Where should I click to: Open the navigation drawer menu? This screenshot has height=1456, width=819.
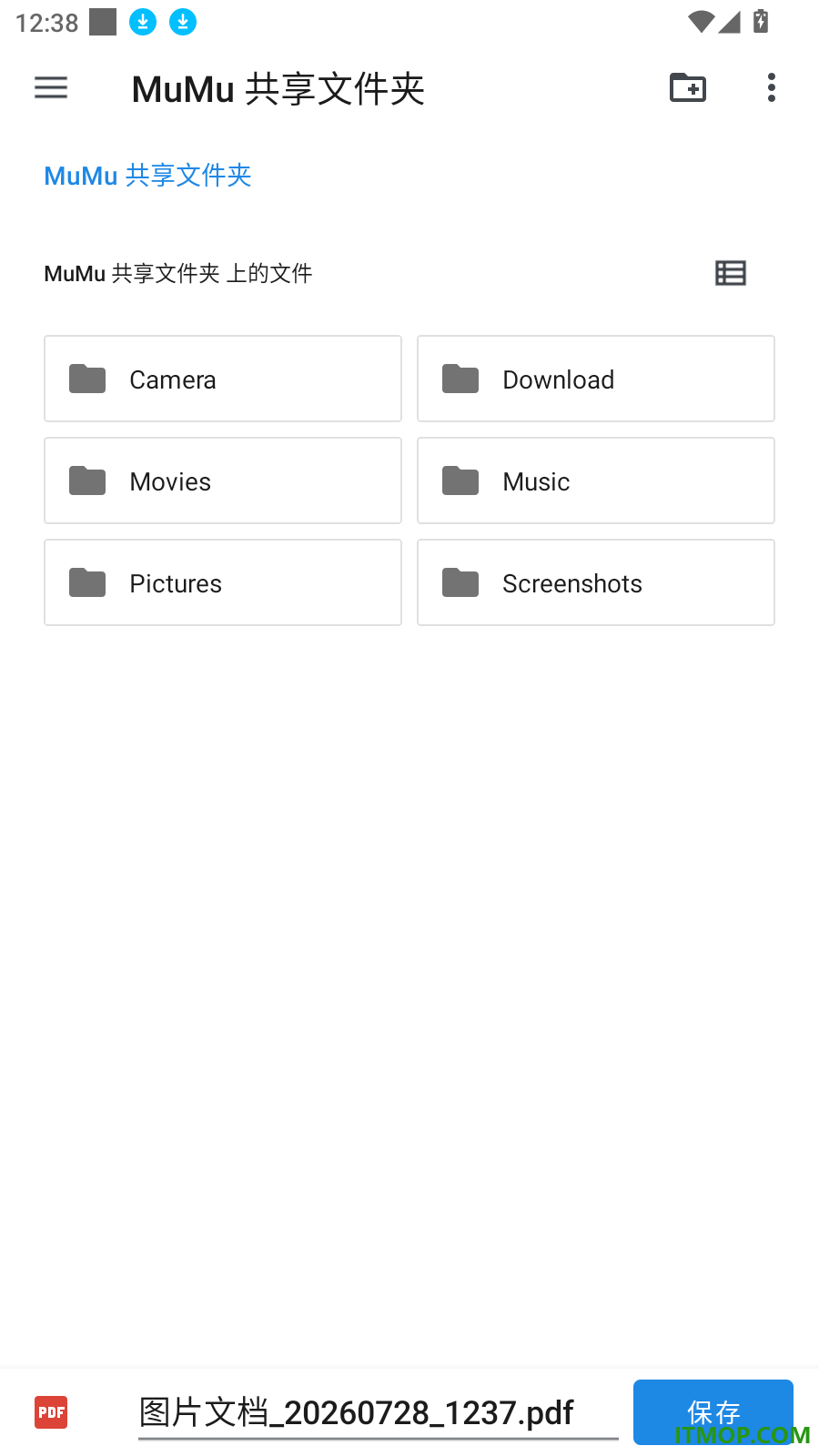click(51, 87)
